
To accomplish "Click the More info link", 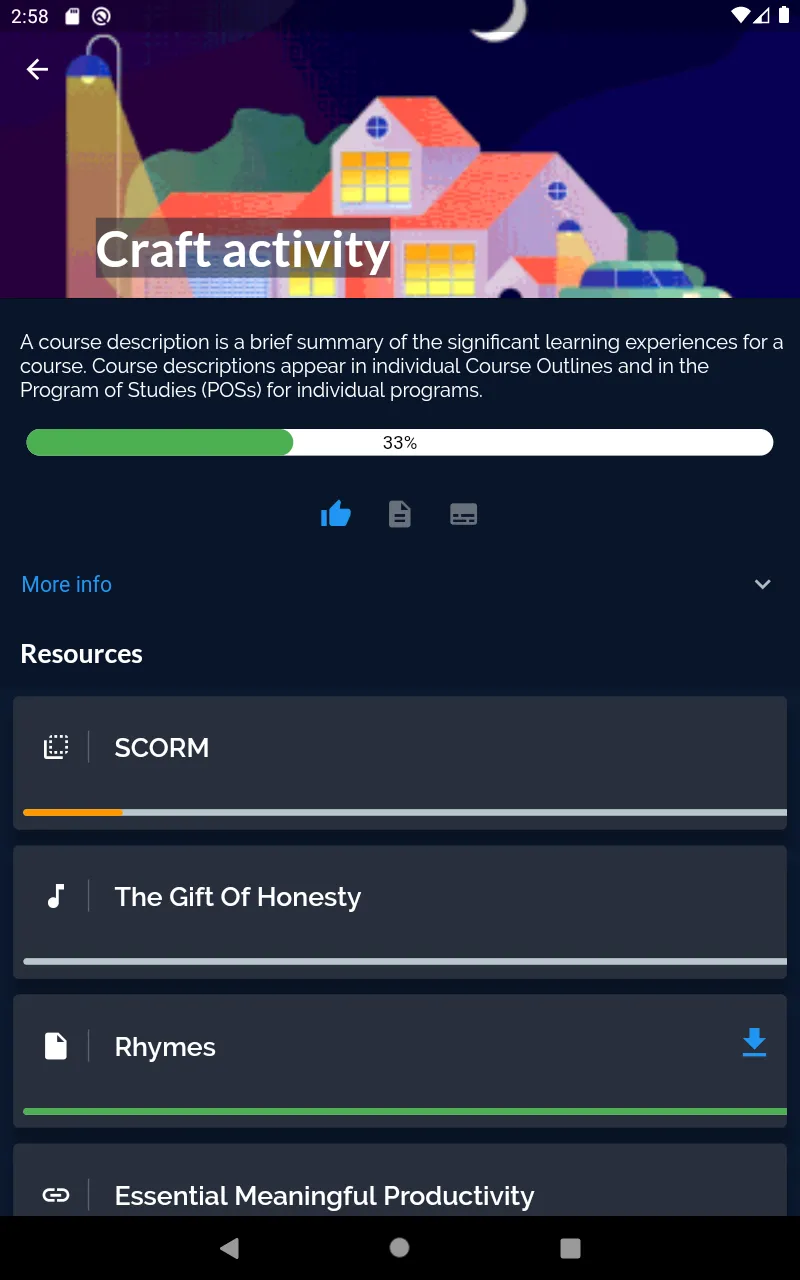I will [x=66, y=584].
